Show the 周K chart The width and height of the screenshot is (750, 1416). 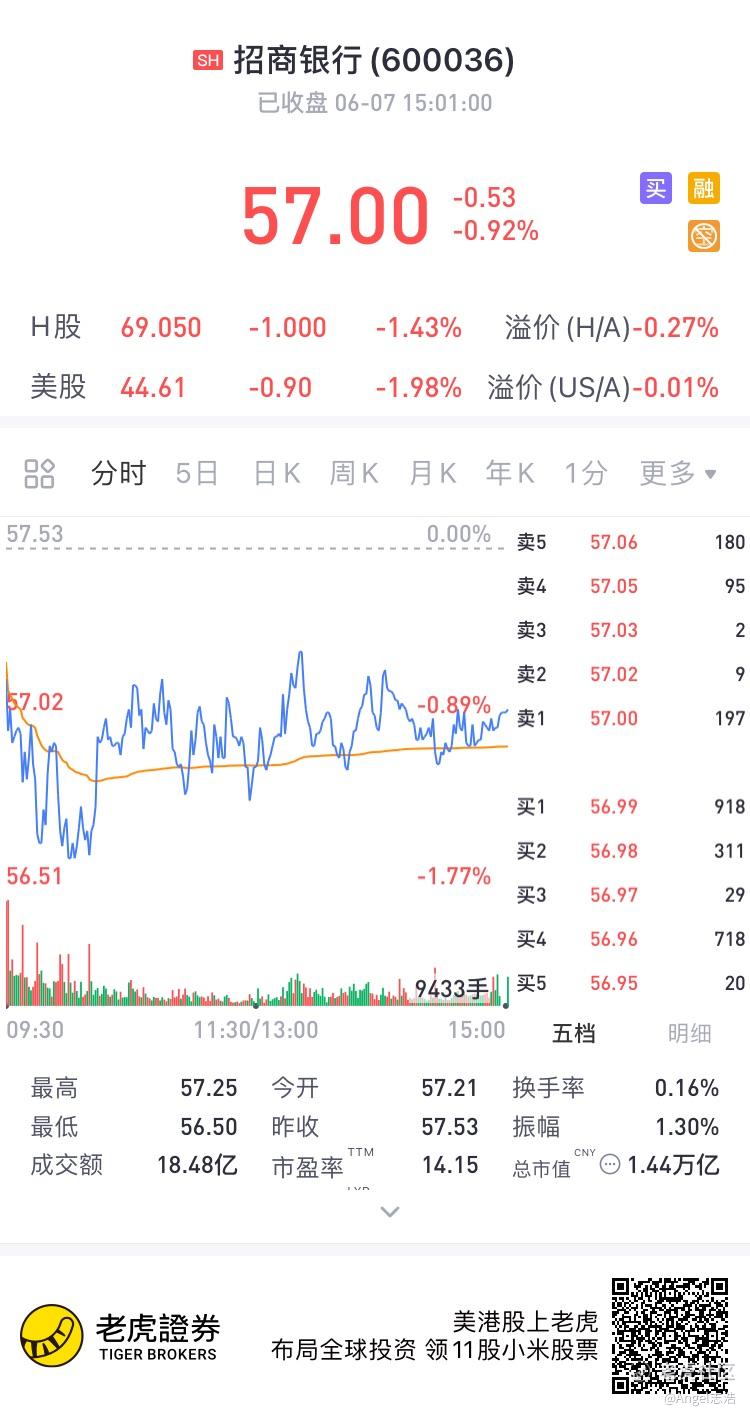tap(355, 473)
